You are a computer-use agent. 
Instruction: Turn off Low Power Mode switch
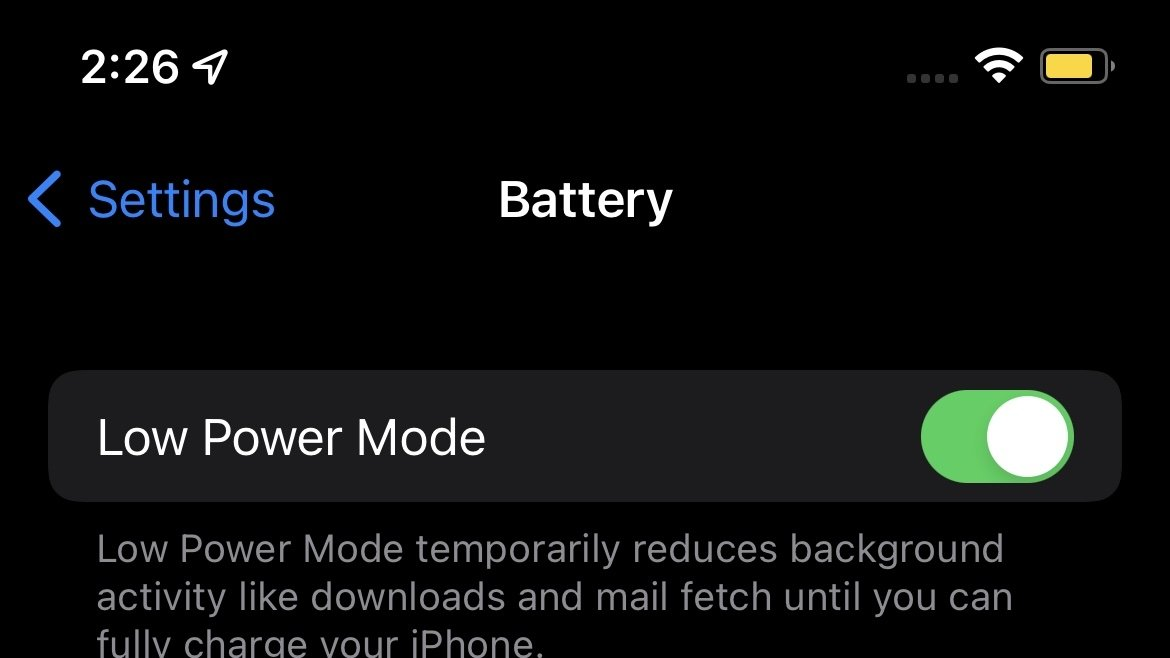(996, 437)
